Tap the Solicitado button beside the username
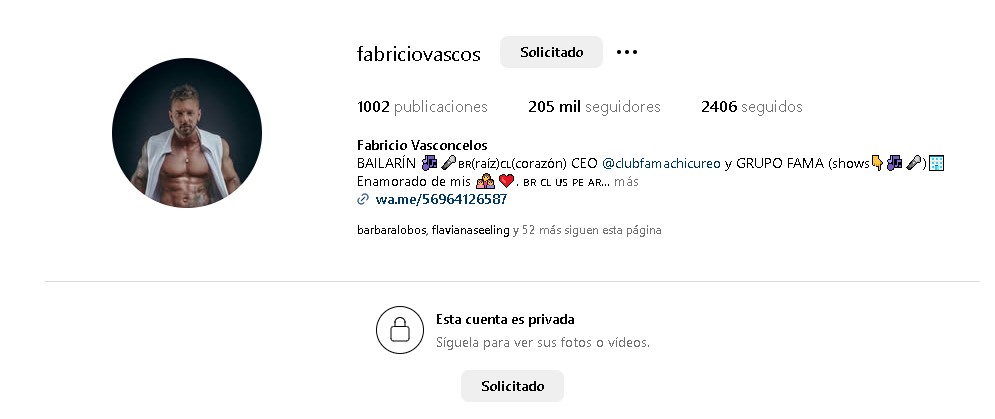Image resolution: width=995 pixels, height=419 pixels. click(x=551, y=52)
